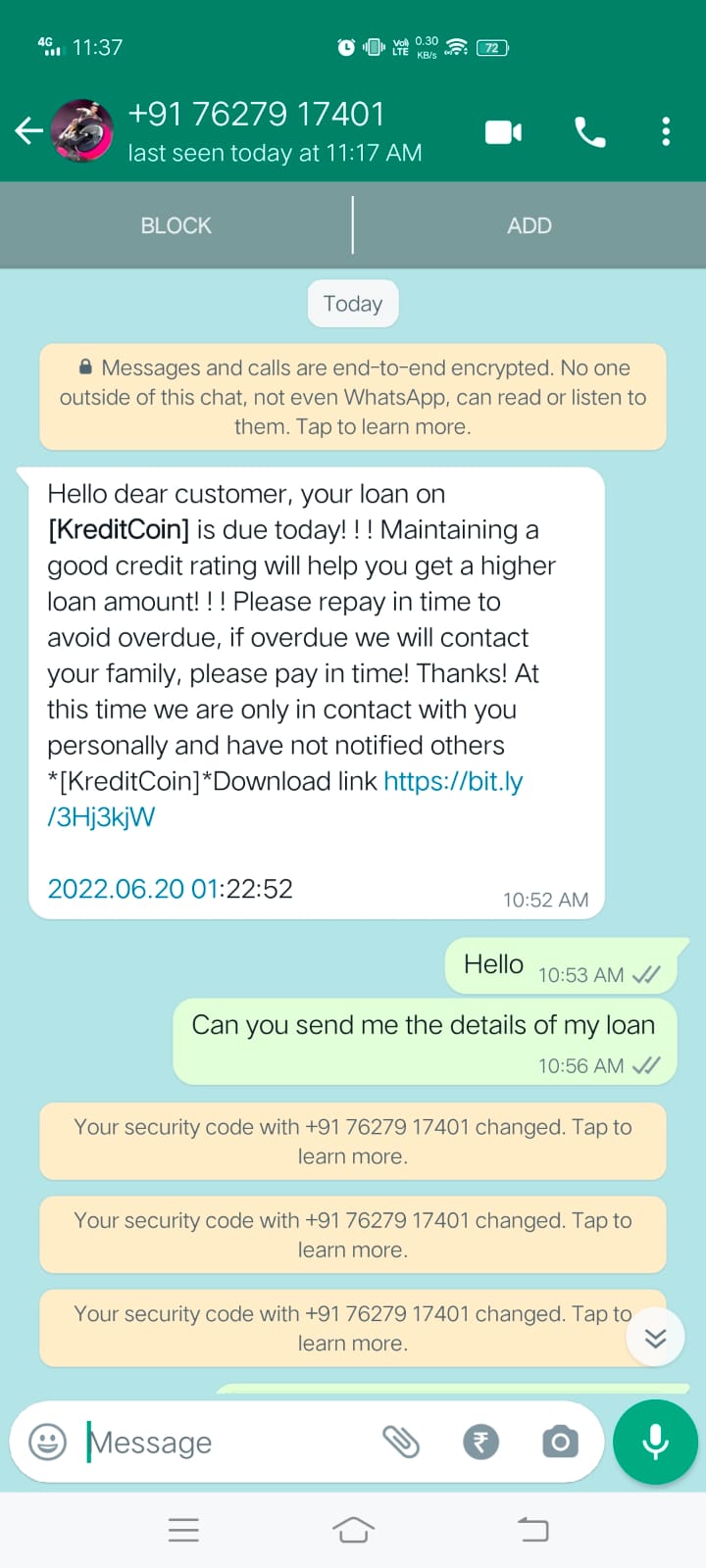
Task: Open the emoji picker
Action: [47, 1442]
